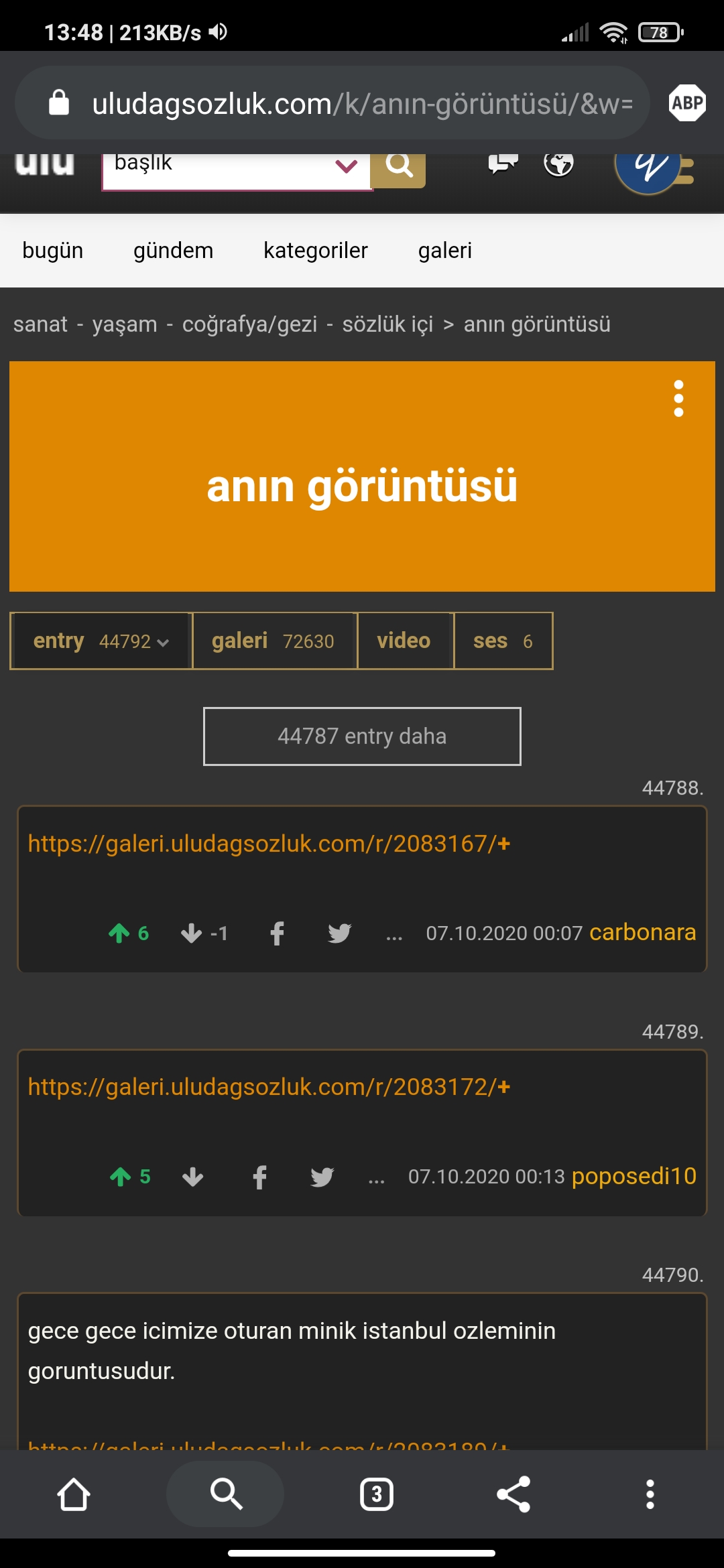Image resolution: width=724 pixels, height=1568 pixels.
Task: Open the messages speech-bubble icon
Action: tap(503, 163)
